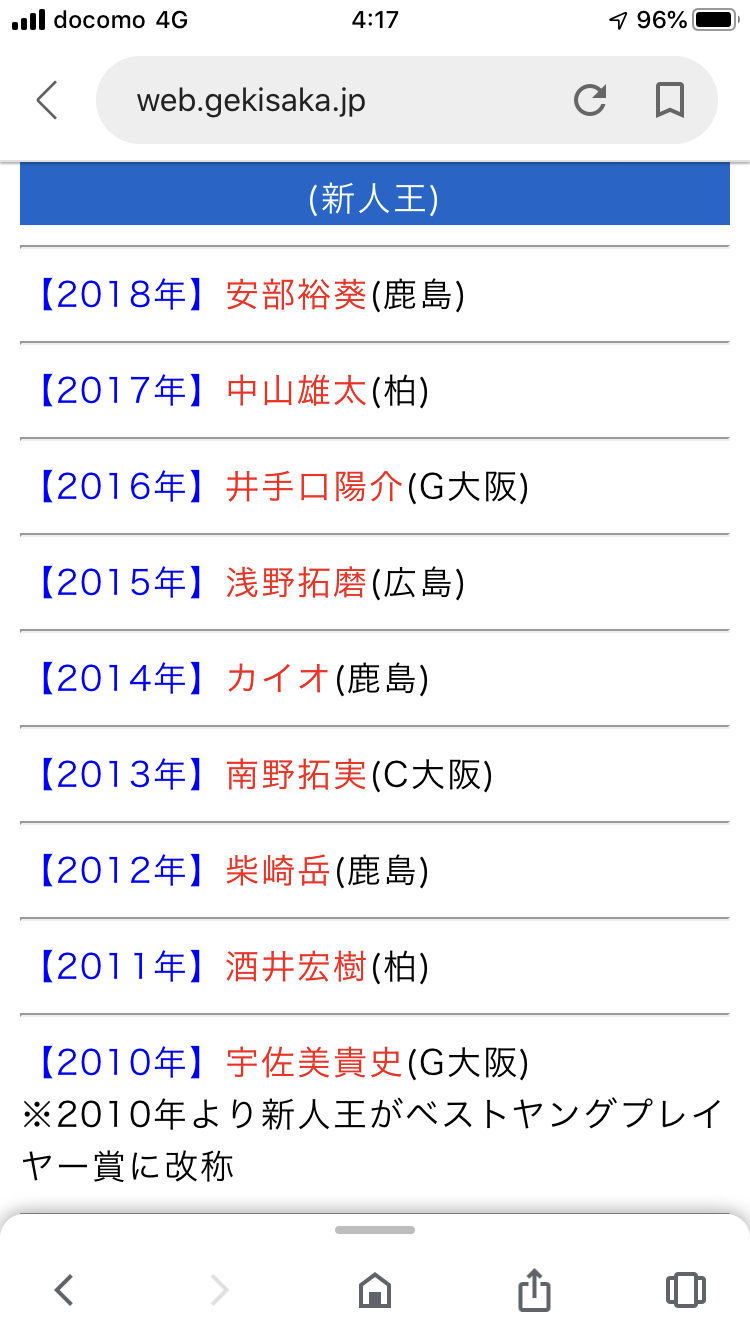
Task: Open player link 南野拓実
Action: point(297,774)
